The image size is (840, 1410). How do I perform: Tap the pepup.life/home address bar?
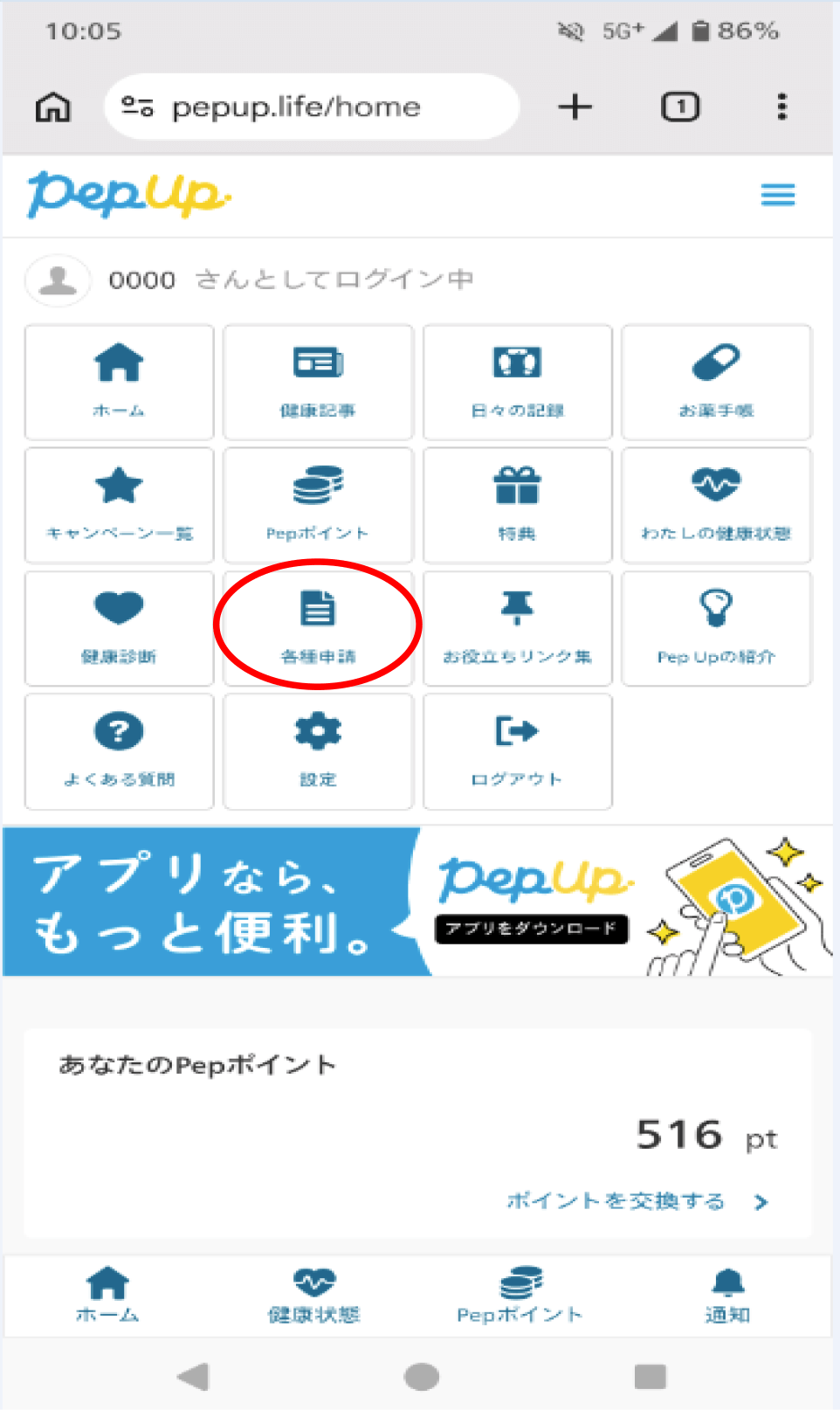pos(312,107)
